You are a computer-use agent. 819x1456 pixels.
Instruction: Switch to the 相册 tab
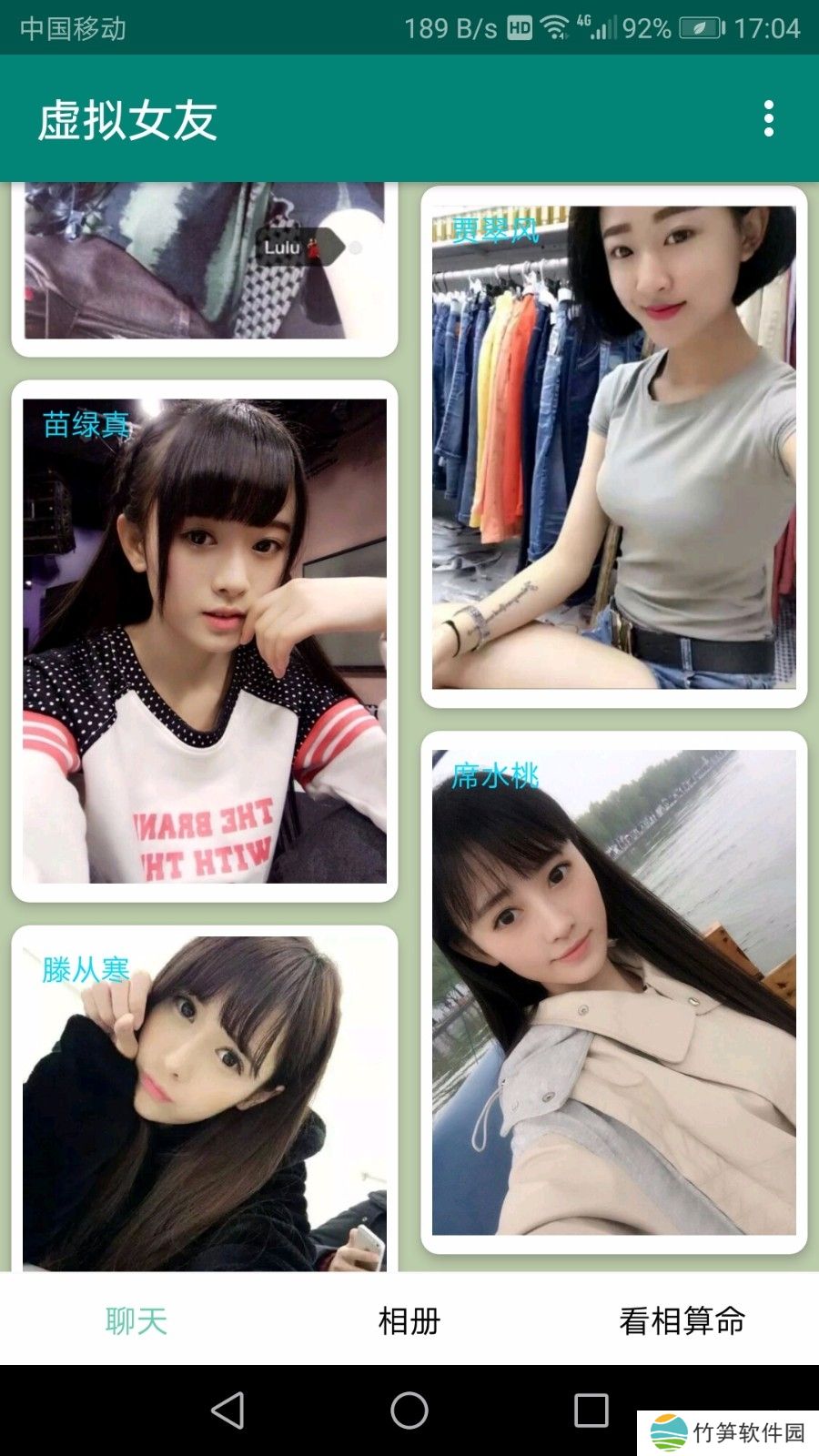pyautogui.click(x=409, y=1320)
